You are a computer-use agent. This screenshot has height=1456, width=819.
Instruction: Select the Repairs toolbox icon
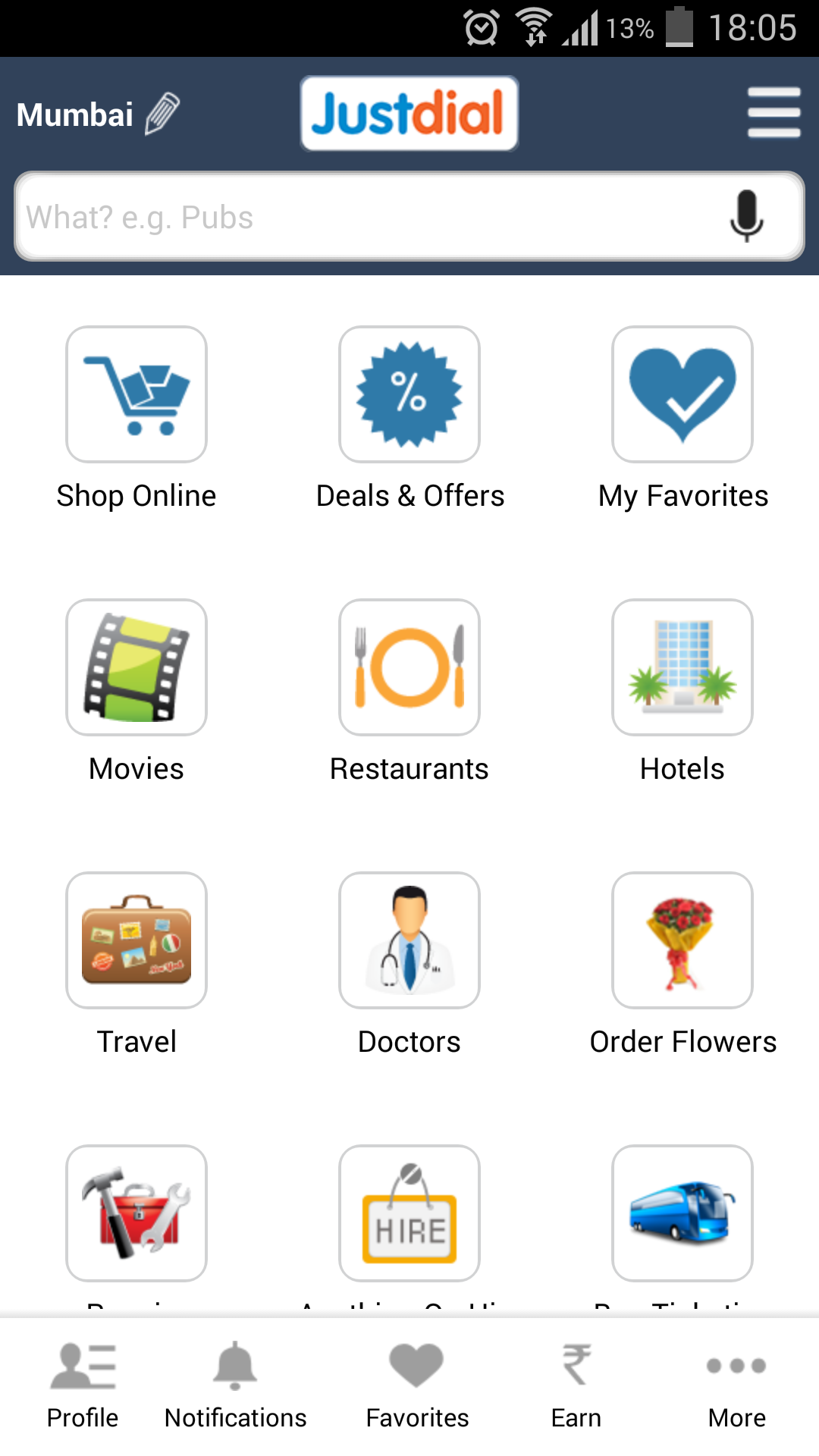coord(136,1213)
